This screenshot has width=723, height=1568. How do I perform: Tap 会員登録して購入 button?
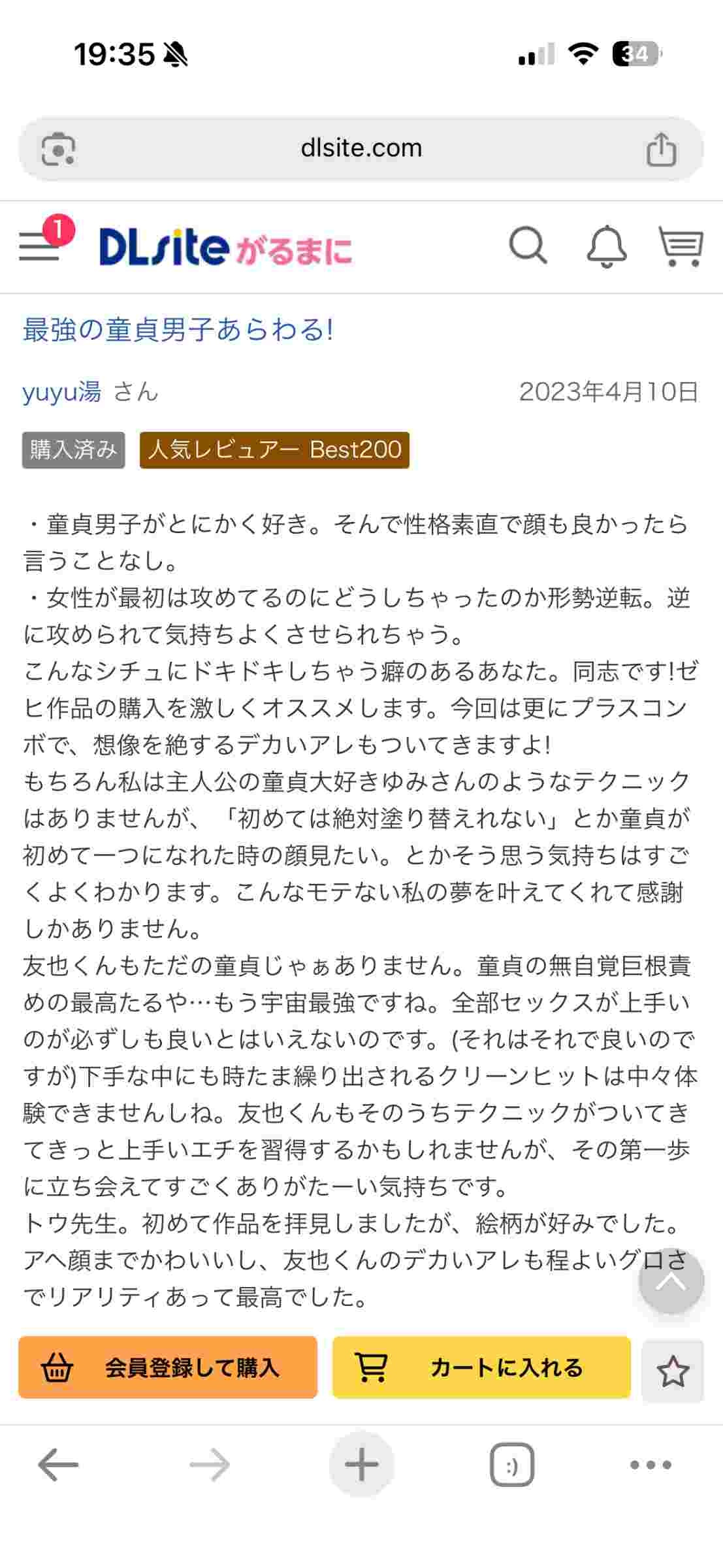tap(168, 1367)
